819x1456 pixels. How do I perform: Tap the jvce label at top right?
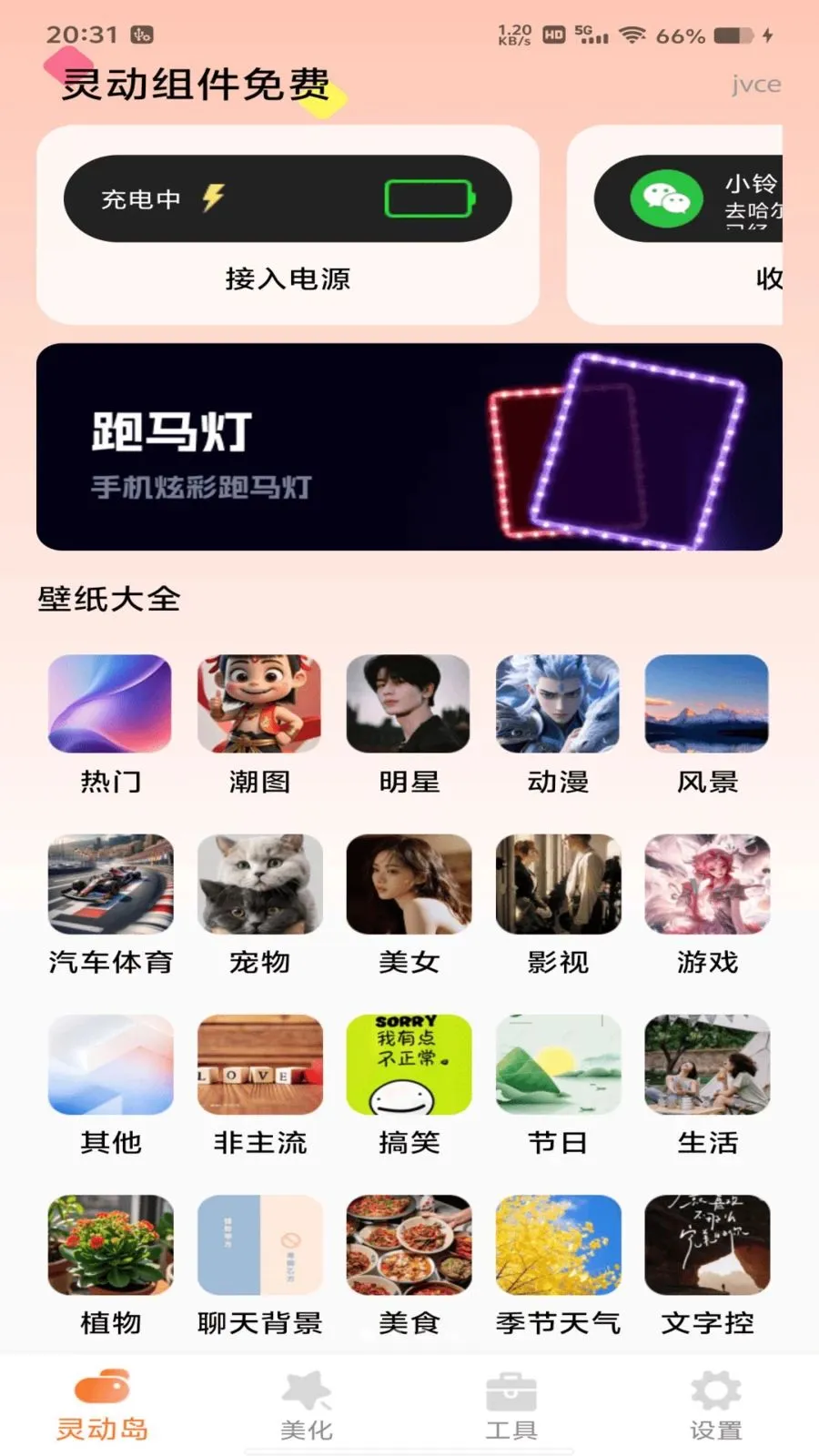(754, 84)
